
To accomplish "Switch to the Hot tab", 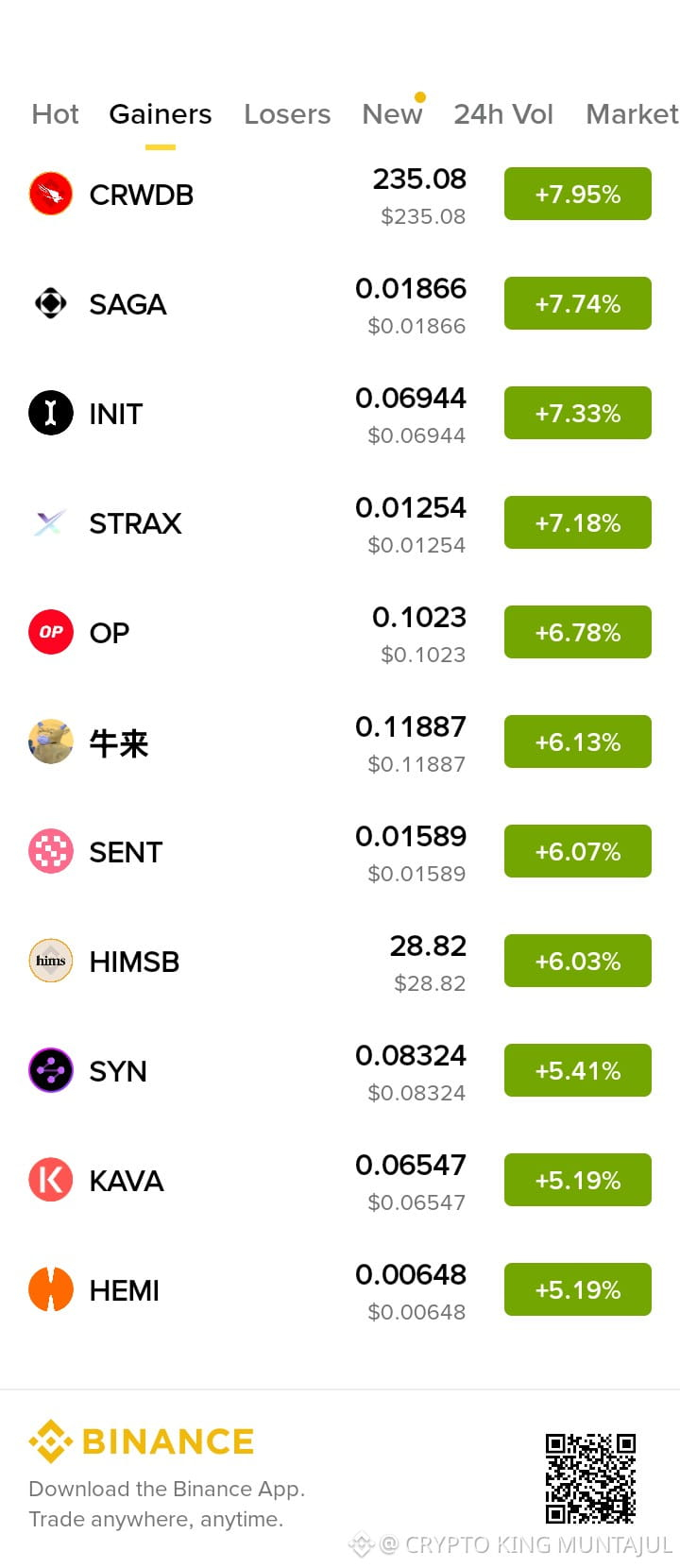I will [x=55, y=114].
